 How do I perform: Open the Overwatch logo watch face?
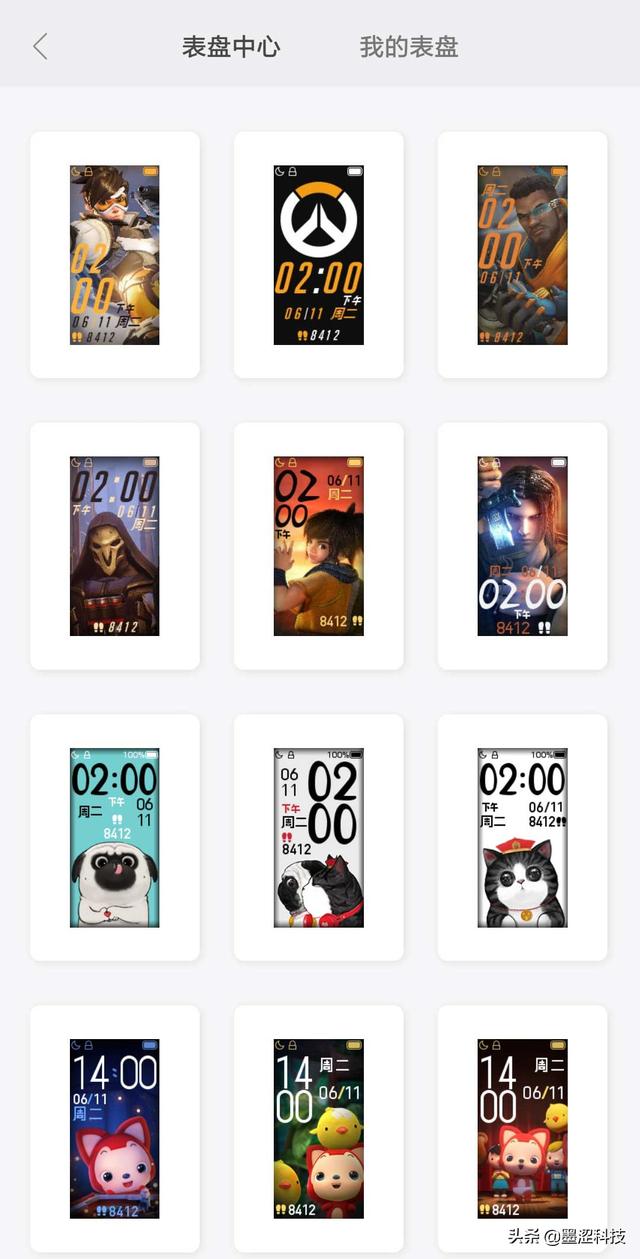click(319, 255)
